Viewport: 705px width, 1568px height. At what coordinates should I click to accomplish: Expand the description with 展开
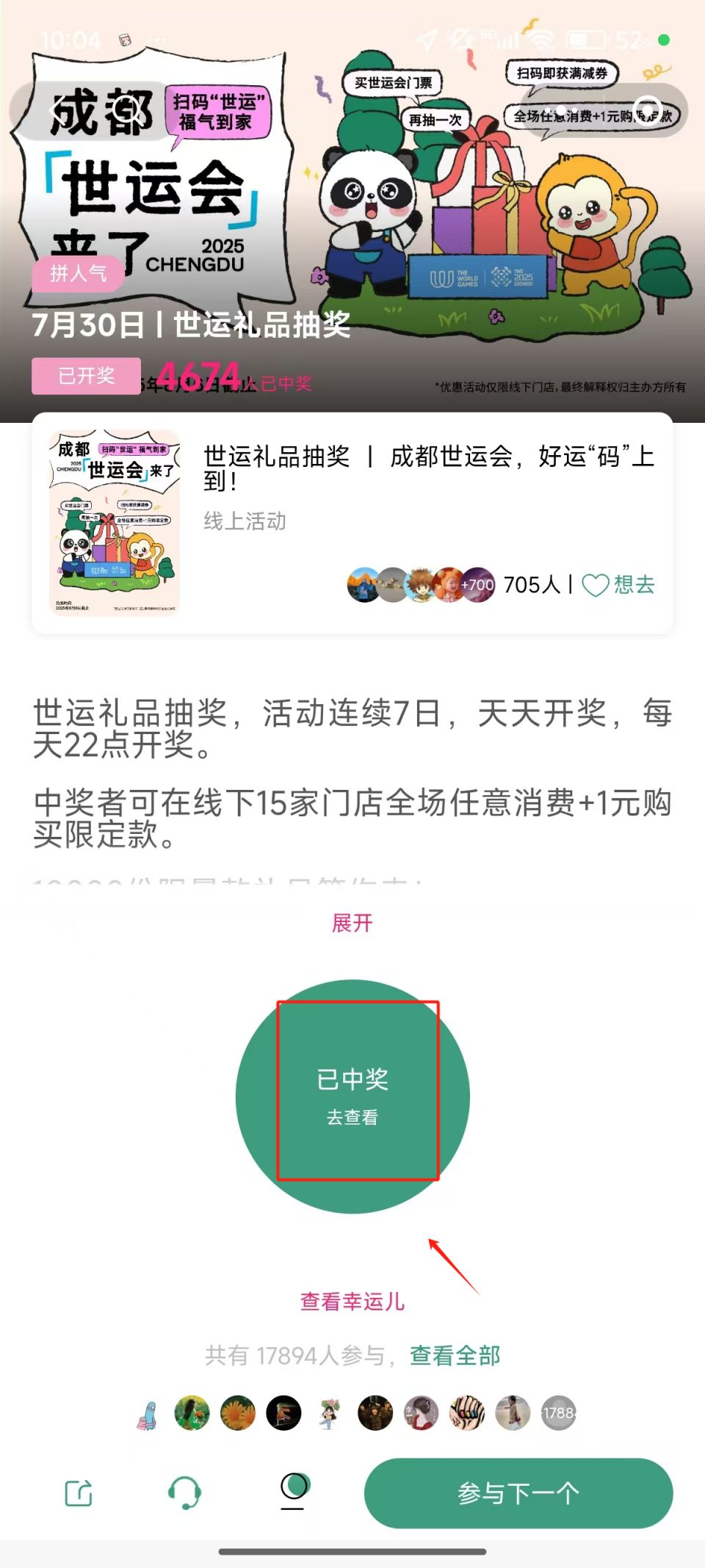click(x=352, y=923)
